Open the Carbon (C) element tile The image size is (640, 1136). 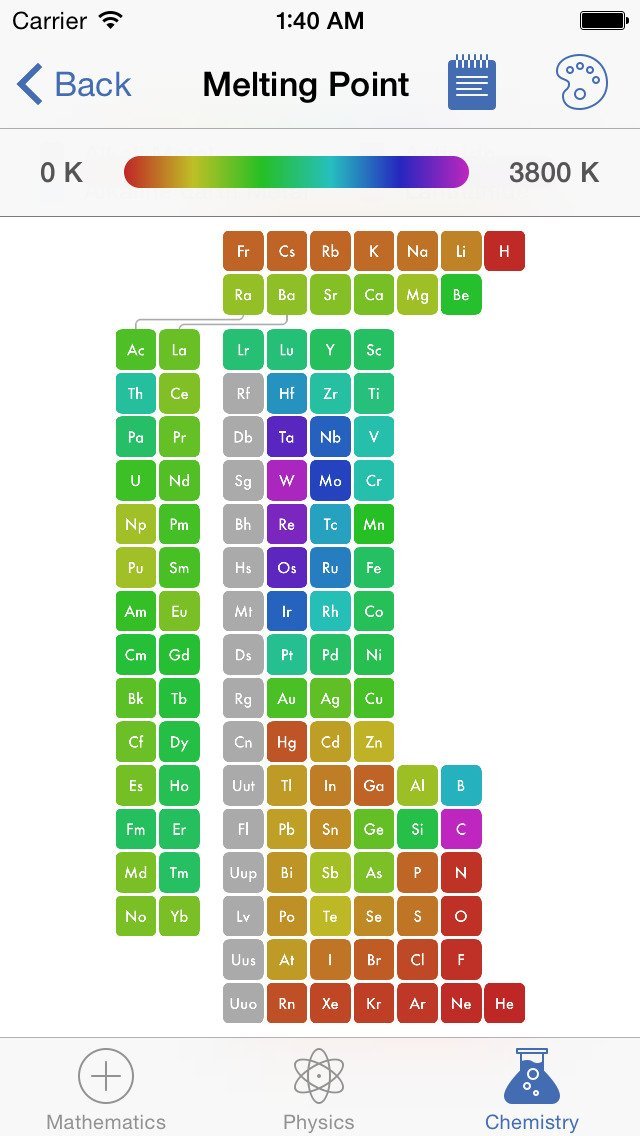461,829
